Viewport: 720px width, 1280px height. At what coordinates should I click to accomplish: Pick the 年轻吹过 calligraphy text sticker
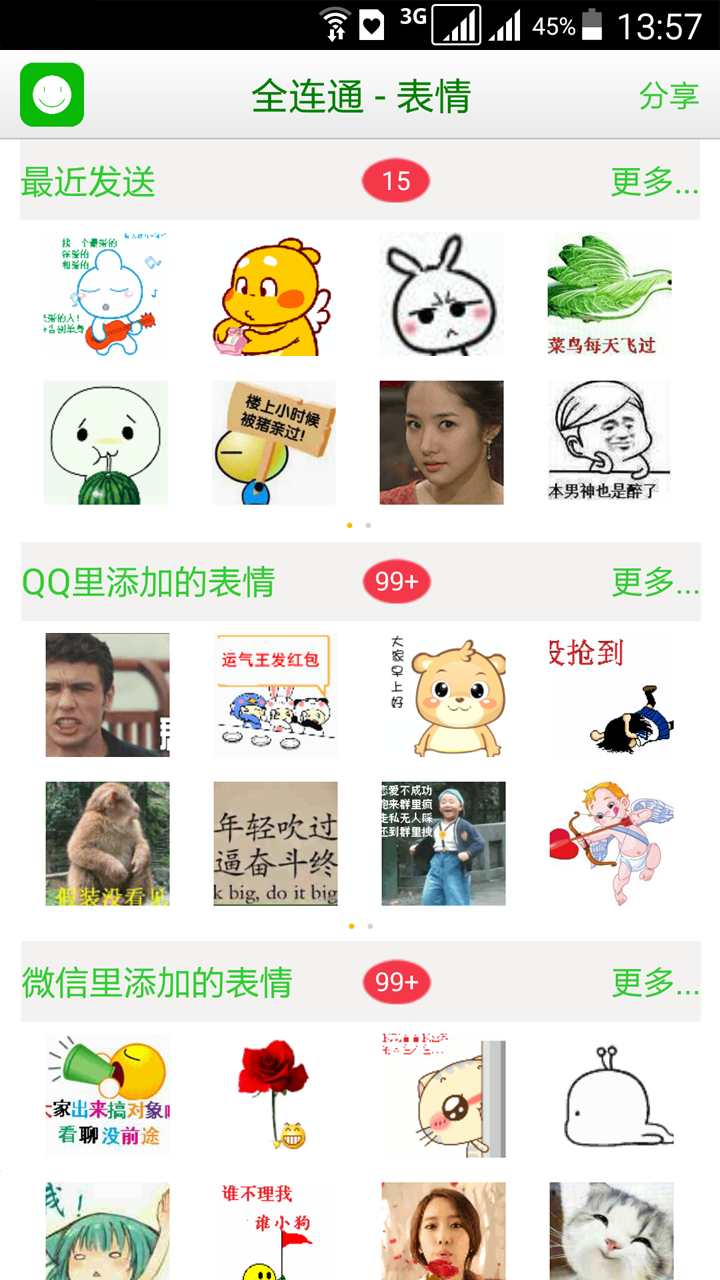point(275,843)
